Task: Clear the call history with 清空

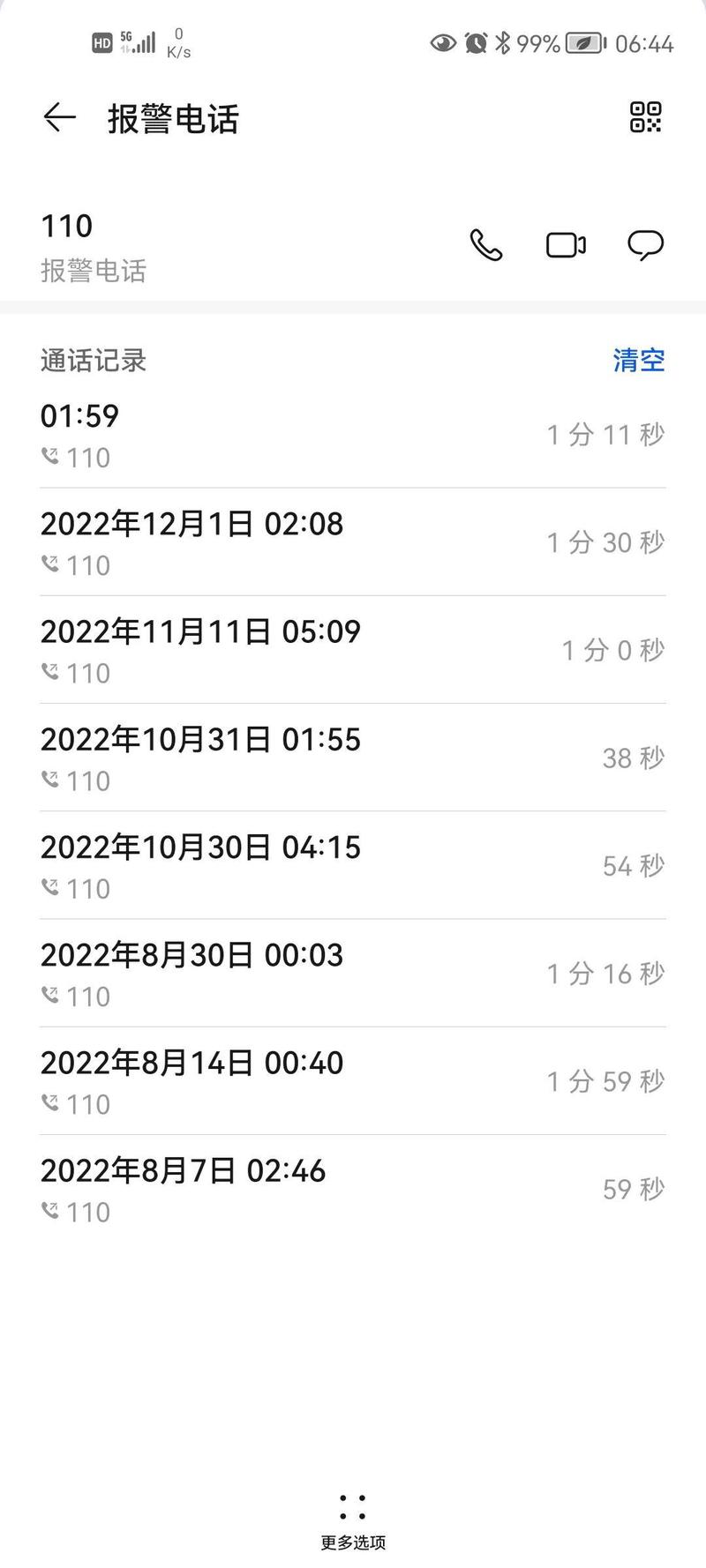Action: click(639, 360)
